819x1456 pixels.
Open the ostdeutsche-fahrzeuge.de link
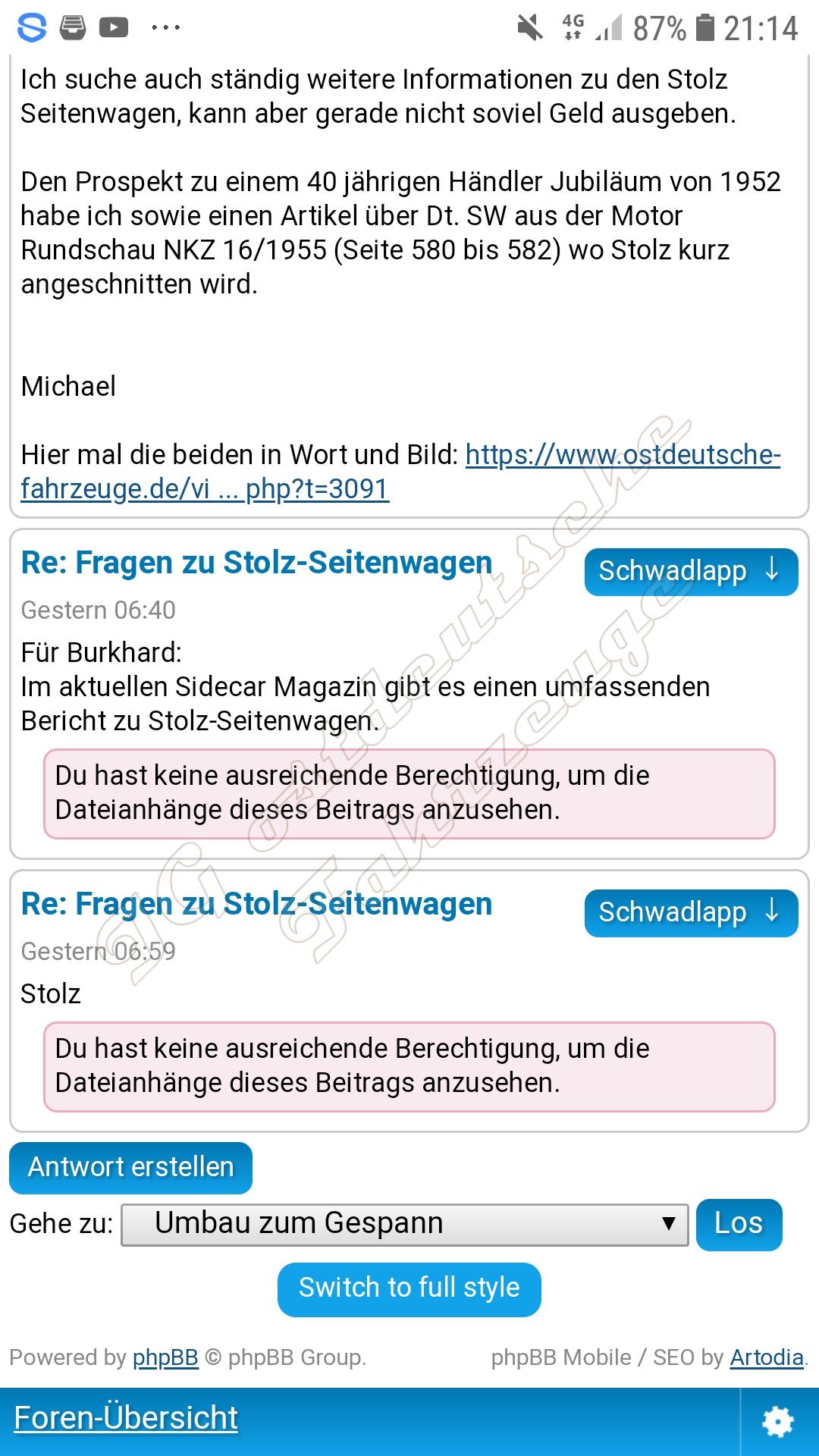click(622, 456)
